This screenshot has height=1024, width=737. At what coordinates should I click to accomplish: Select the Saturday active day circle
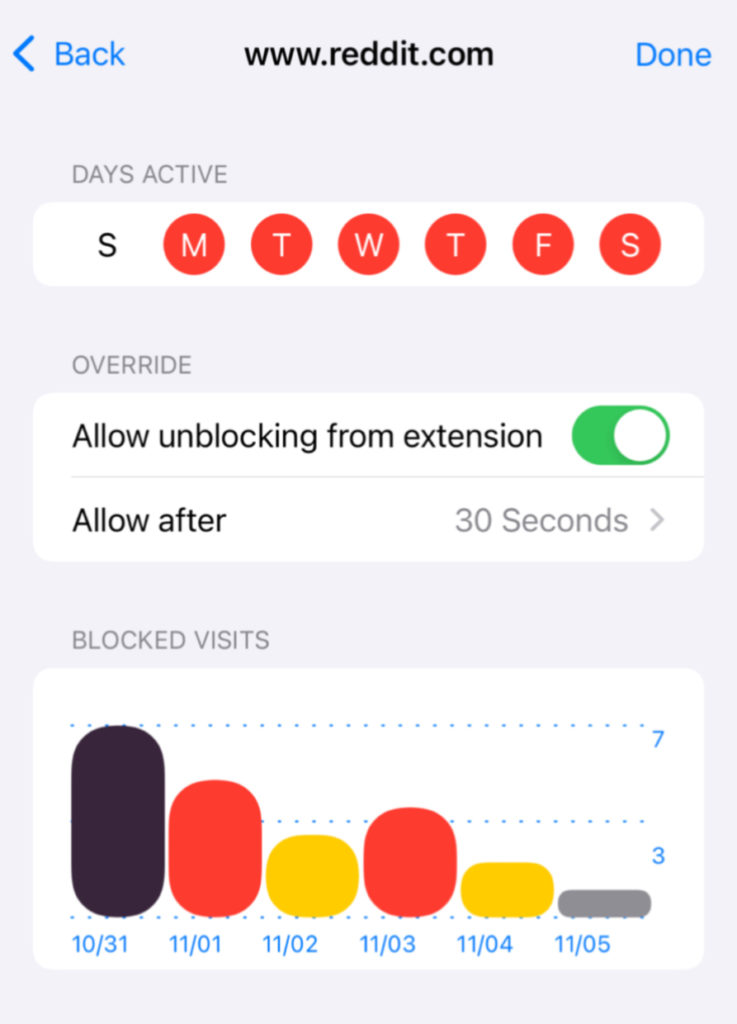(629, 244)
